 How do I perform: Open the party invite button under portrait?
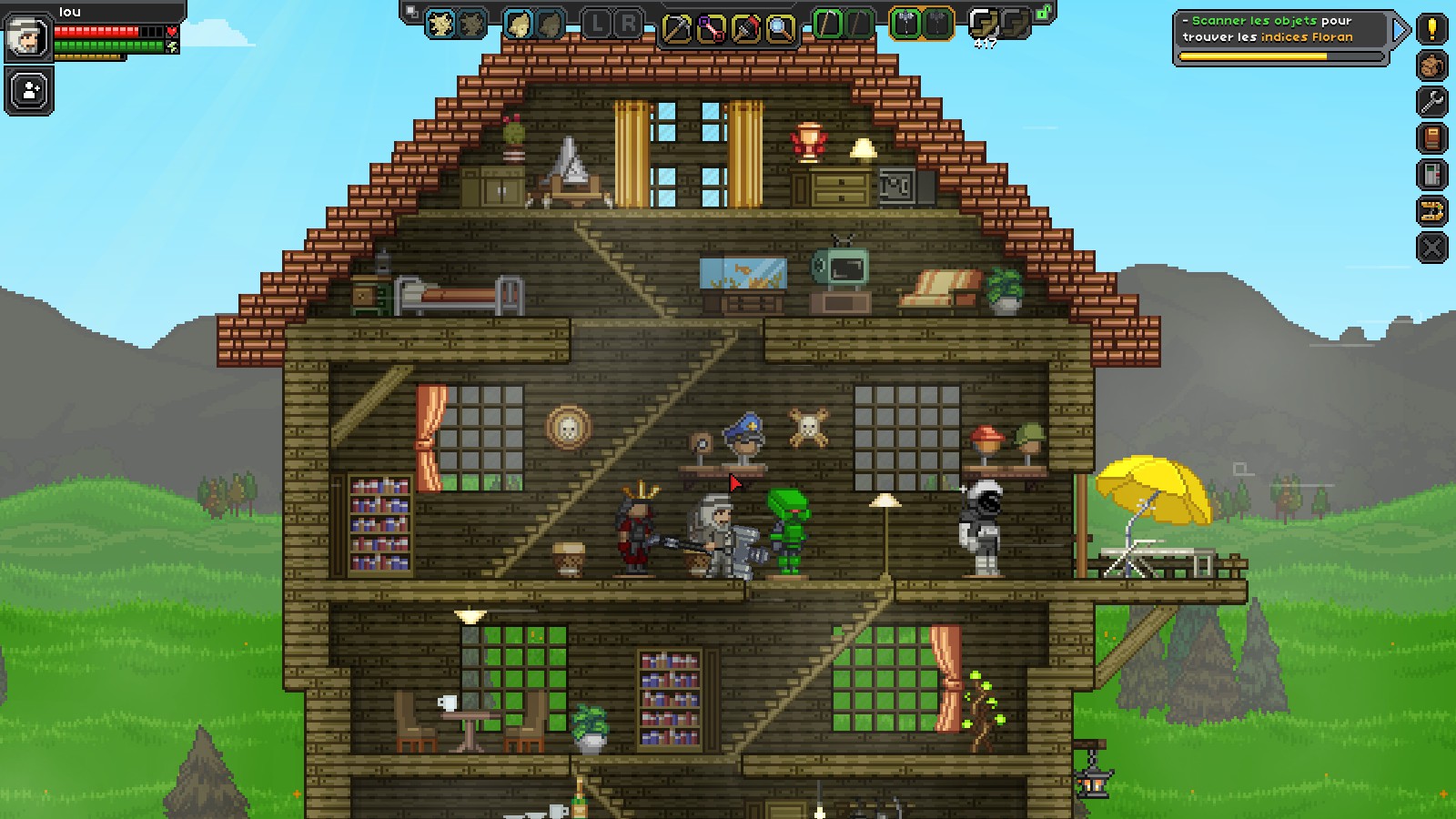30,91
